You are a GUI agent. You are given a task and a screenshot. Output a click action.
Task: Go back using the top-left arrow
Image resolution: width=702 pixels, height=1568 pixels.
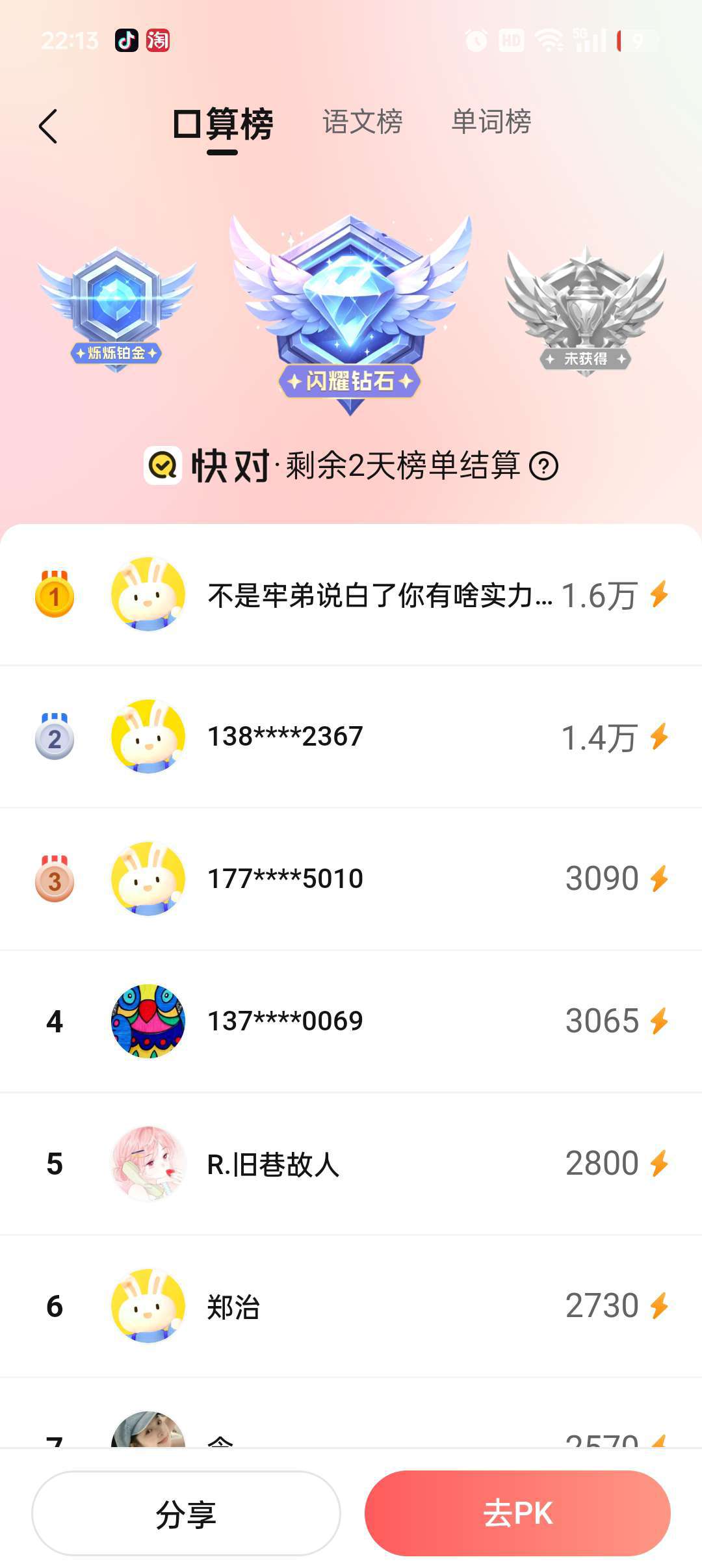[x=49, y=126]
